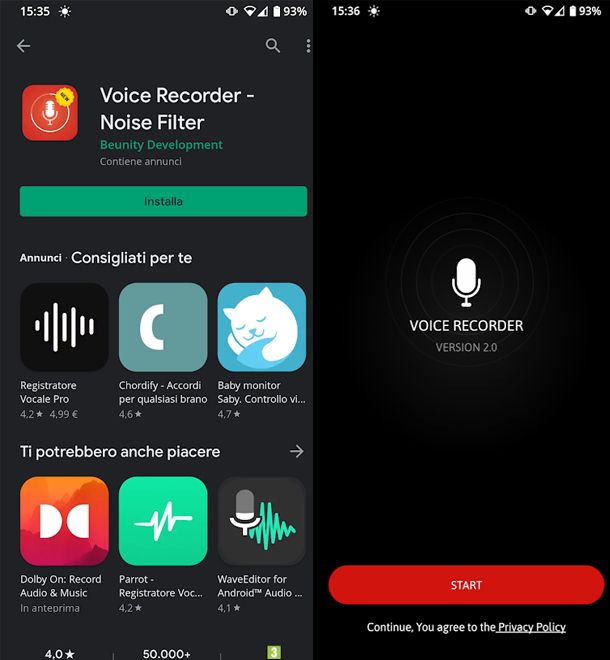Image resolution: width=610 pixels, height=660 pixels.
Task: Tap Installa to install Voice Recorder
Action: [163, 201]
